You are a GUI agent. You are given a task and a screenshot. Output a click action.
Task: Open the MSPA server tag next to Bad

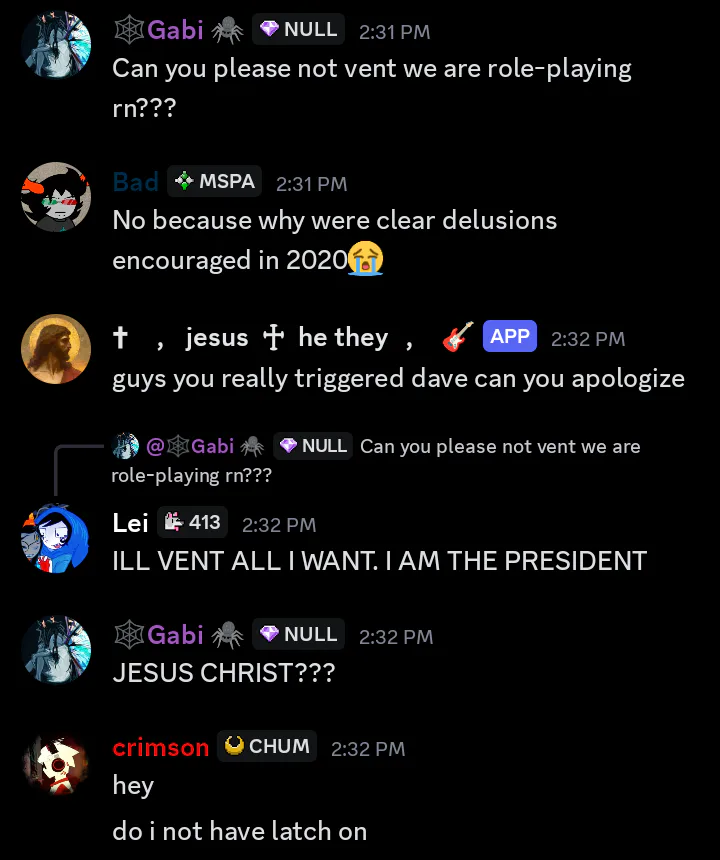(x=215, y=182)
